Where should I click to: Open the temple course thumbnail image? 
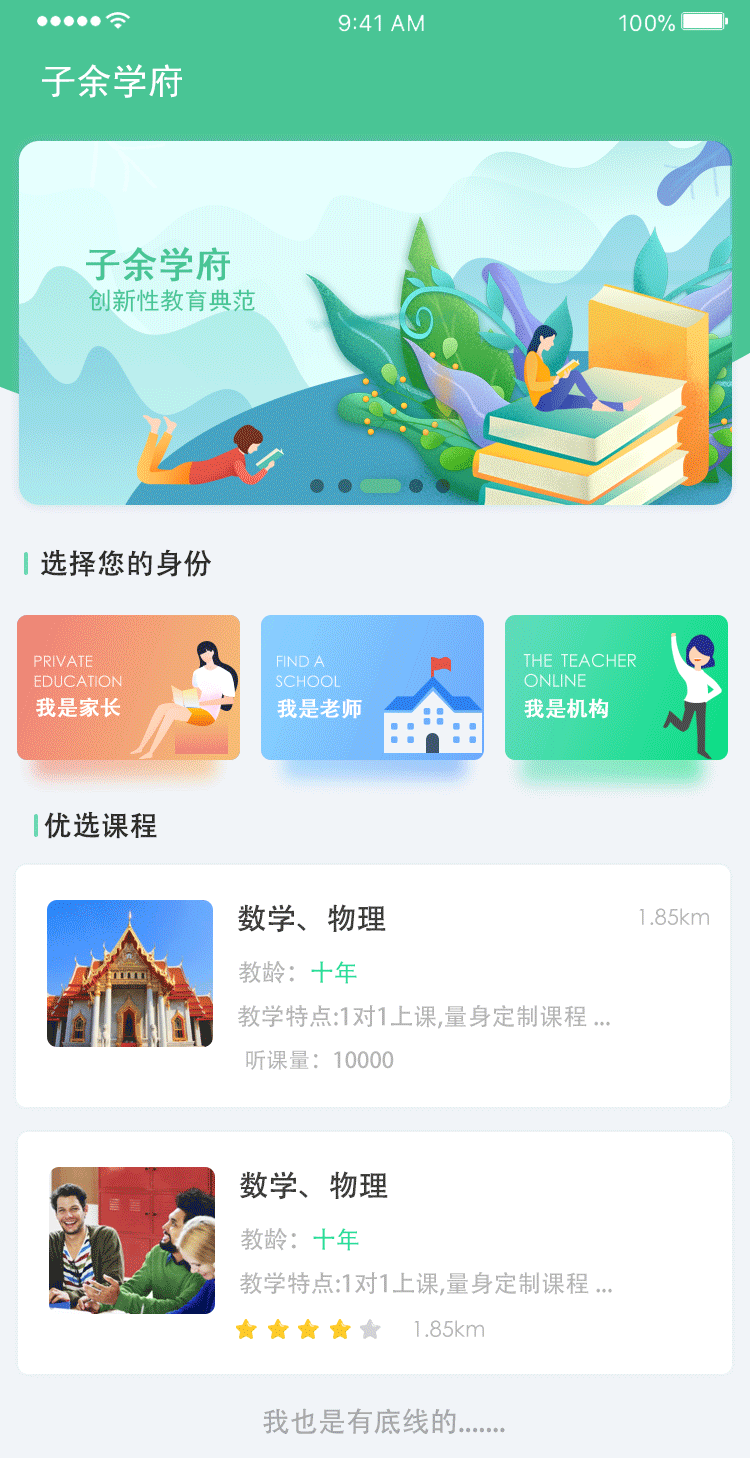click(x=129, y=972)
